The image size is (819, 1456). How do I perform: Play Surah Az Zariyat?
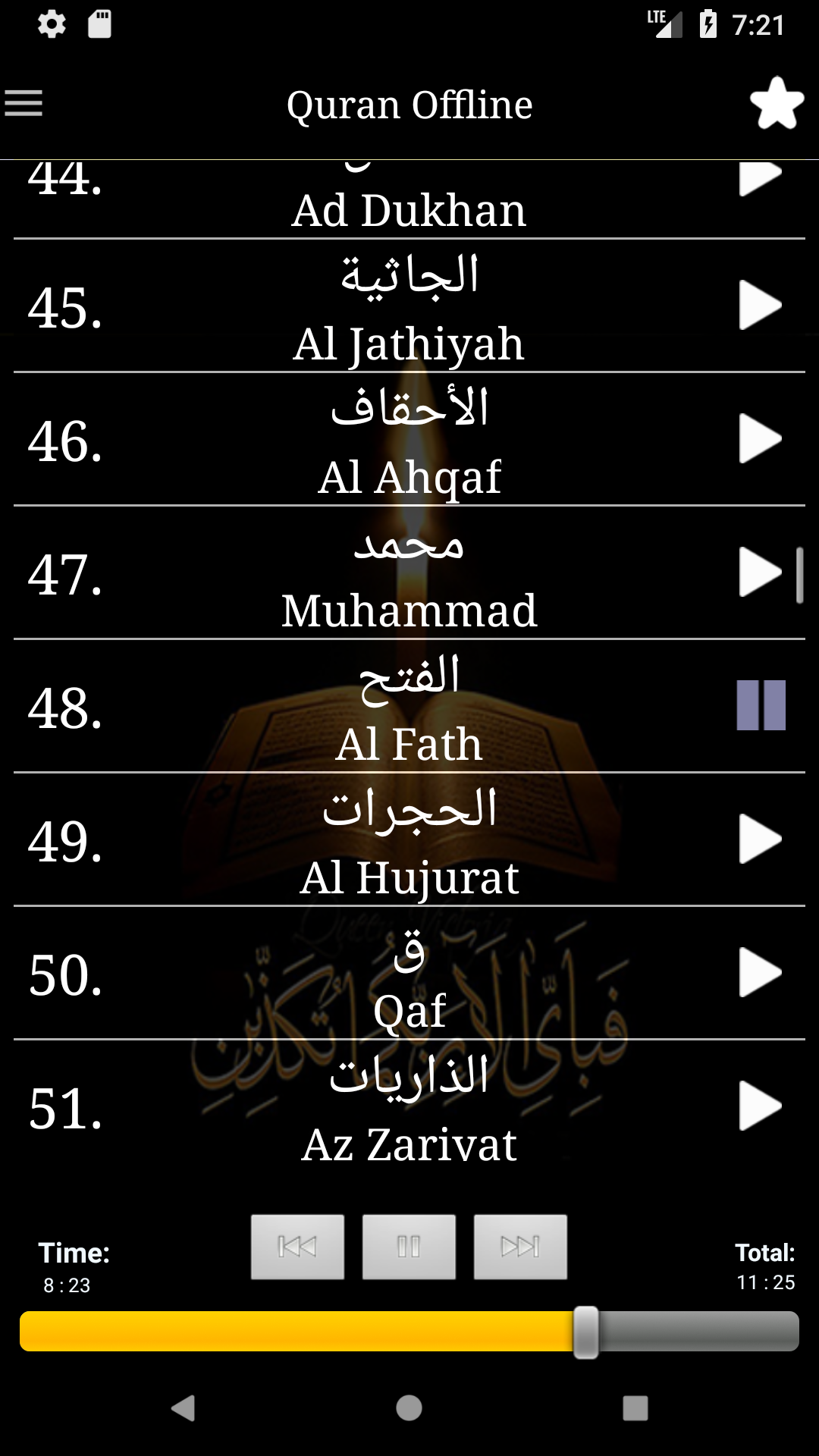tap(760, 1105)
